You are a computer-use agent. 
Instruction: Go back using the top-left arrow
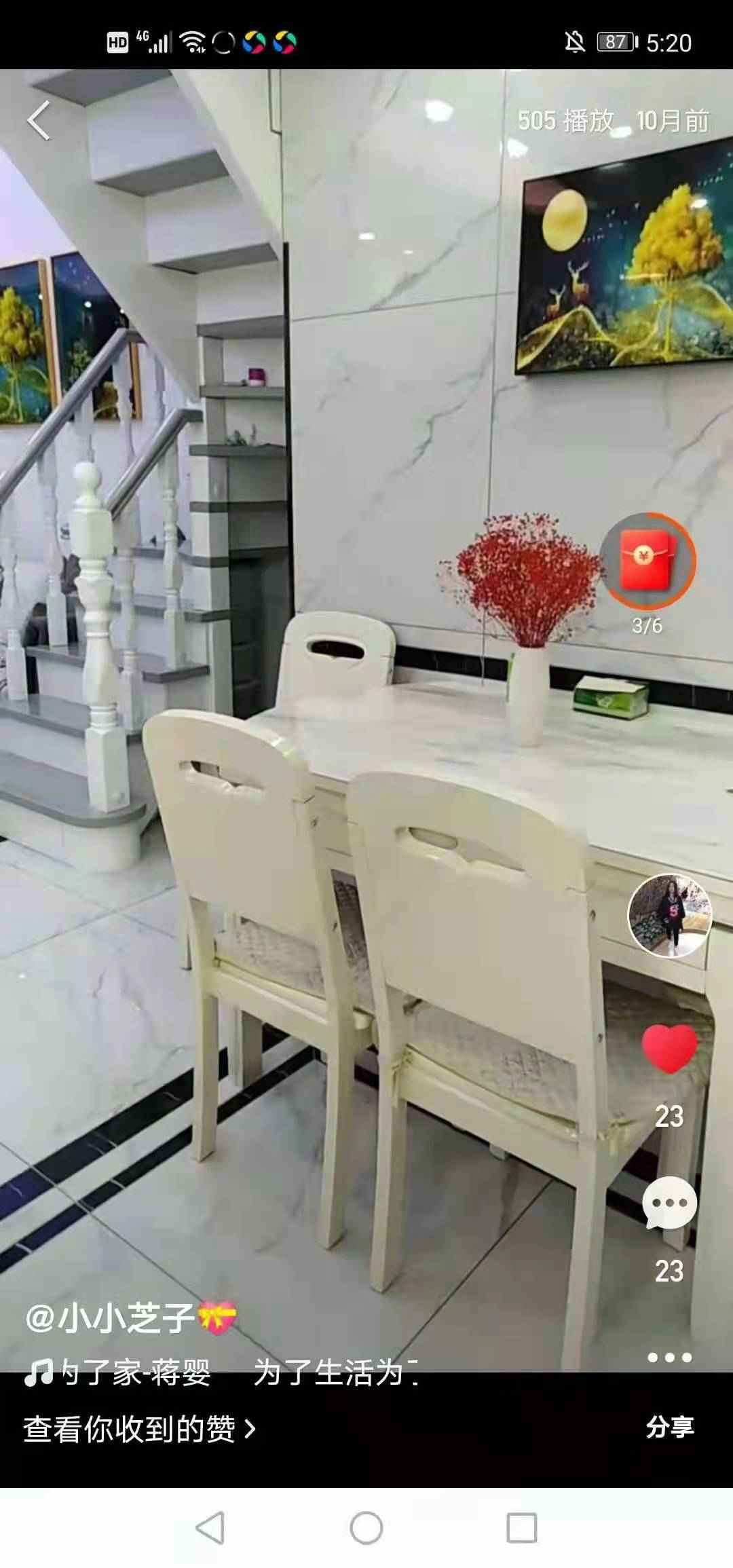pos(39,122)
